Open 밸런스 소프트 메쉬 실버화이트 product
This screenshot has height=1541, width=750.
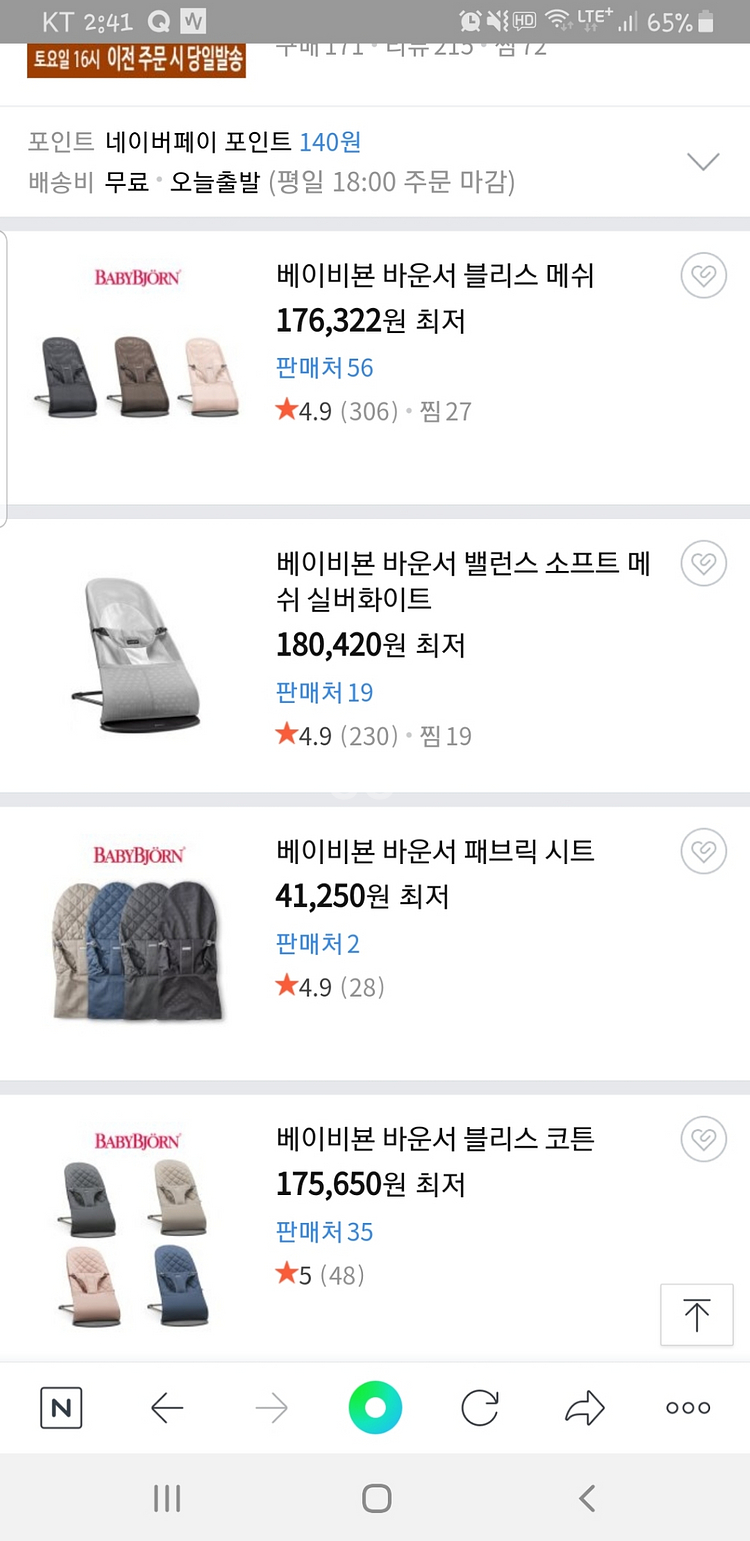pos(463,581)
